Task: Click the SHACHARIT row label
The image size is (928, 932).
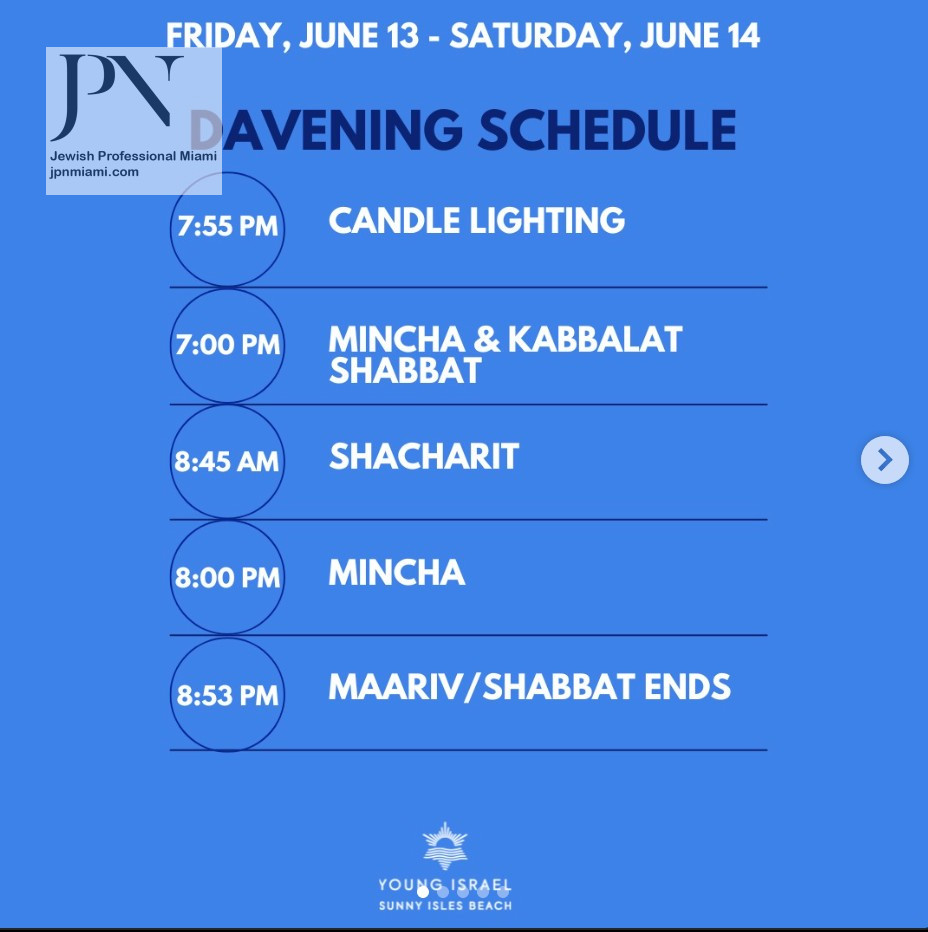Action: [x=423, y=457]
